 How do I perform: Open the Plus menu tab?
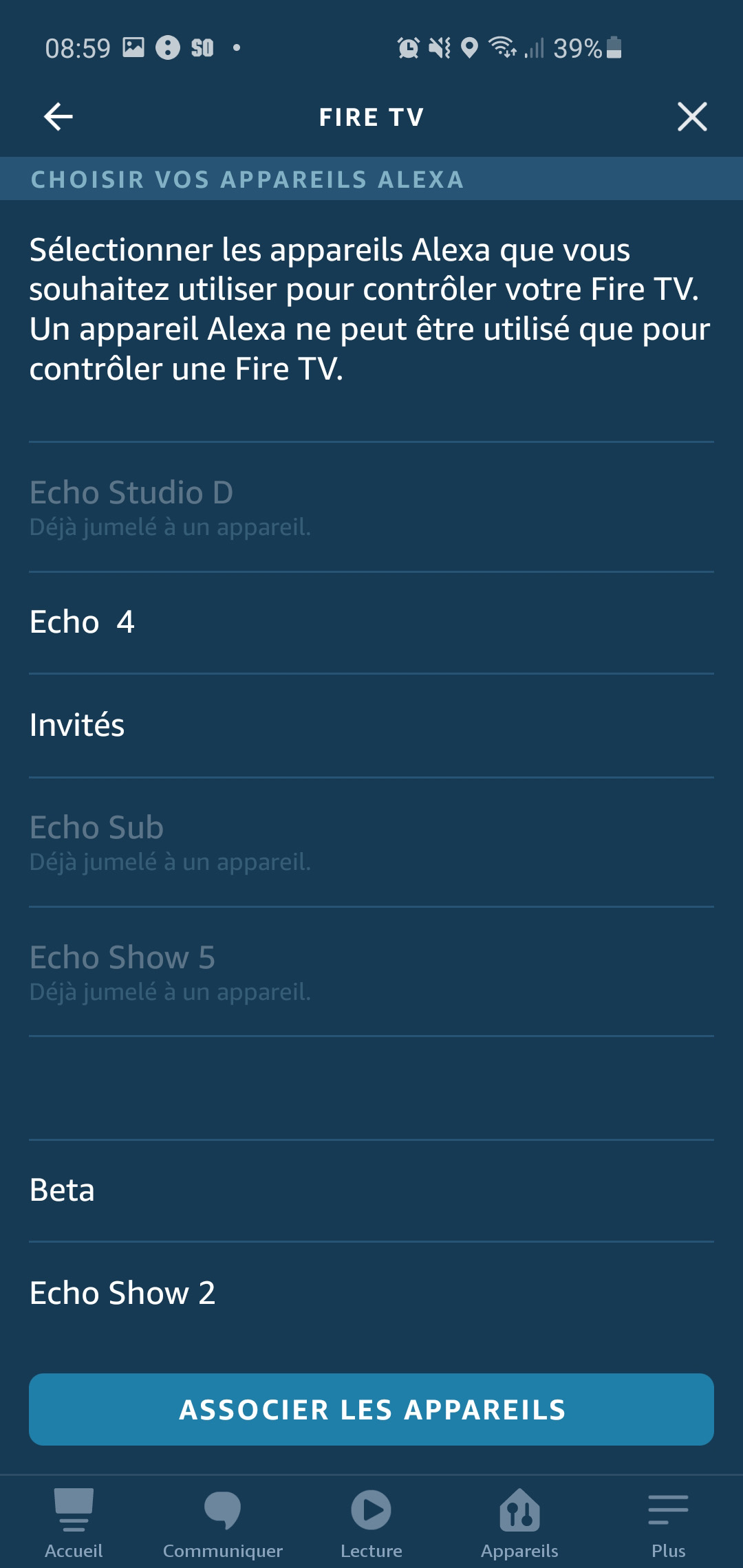(669, 1523)
